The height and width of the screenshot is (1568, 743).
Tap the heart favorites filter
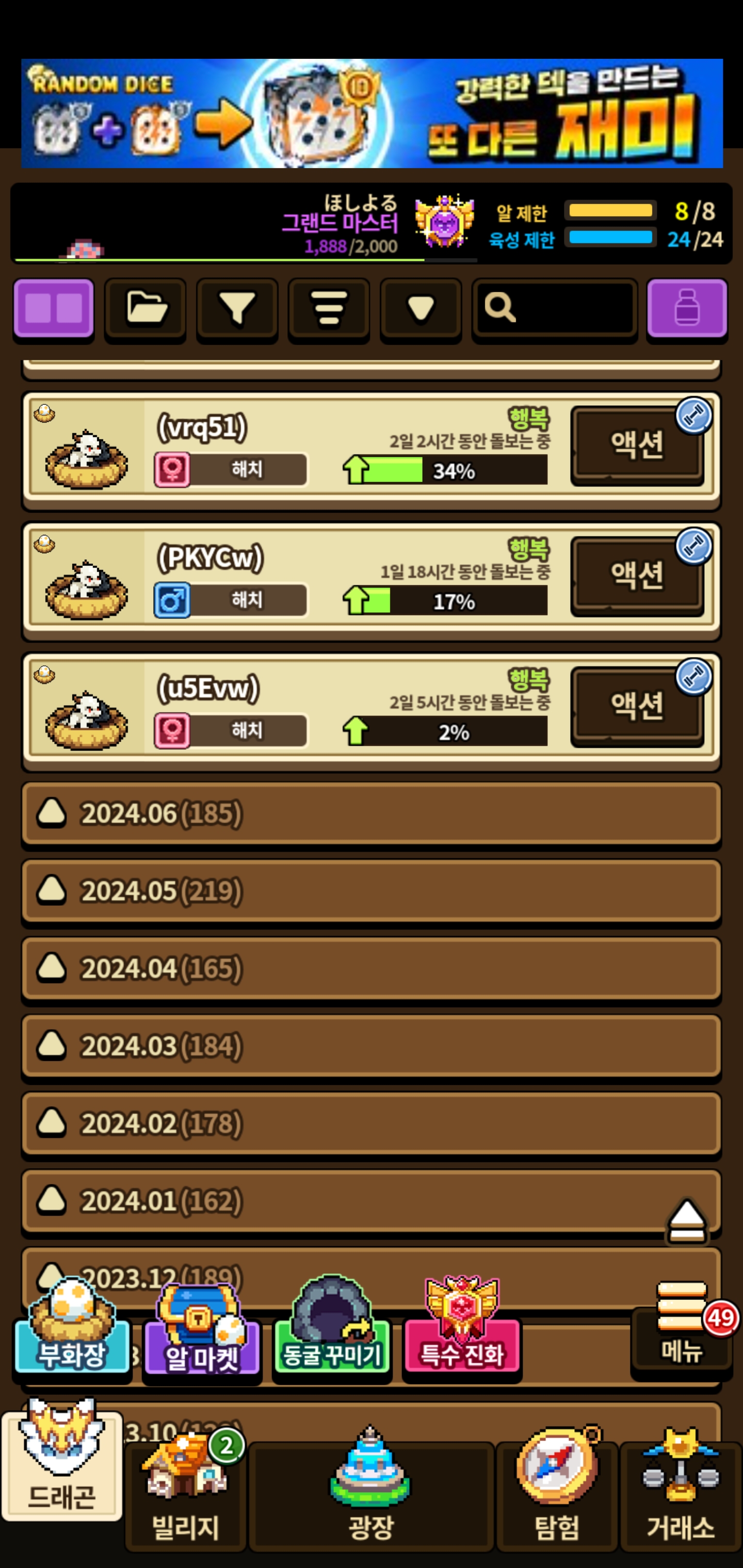tap(420, 308)
